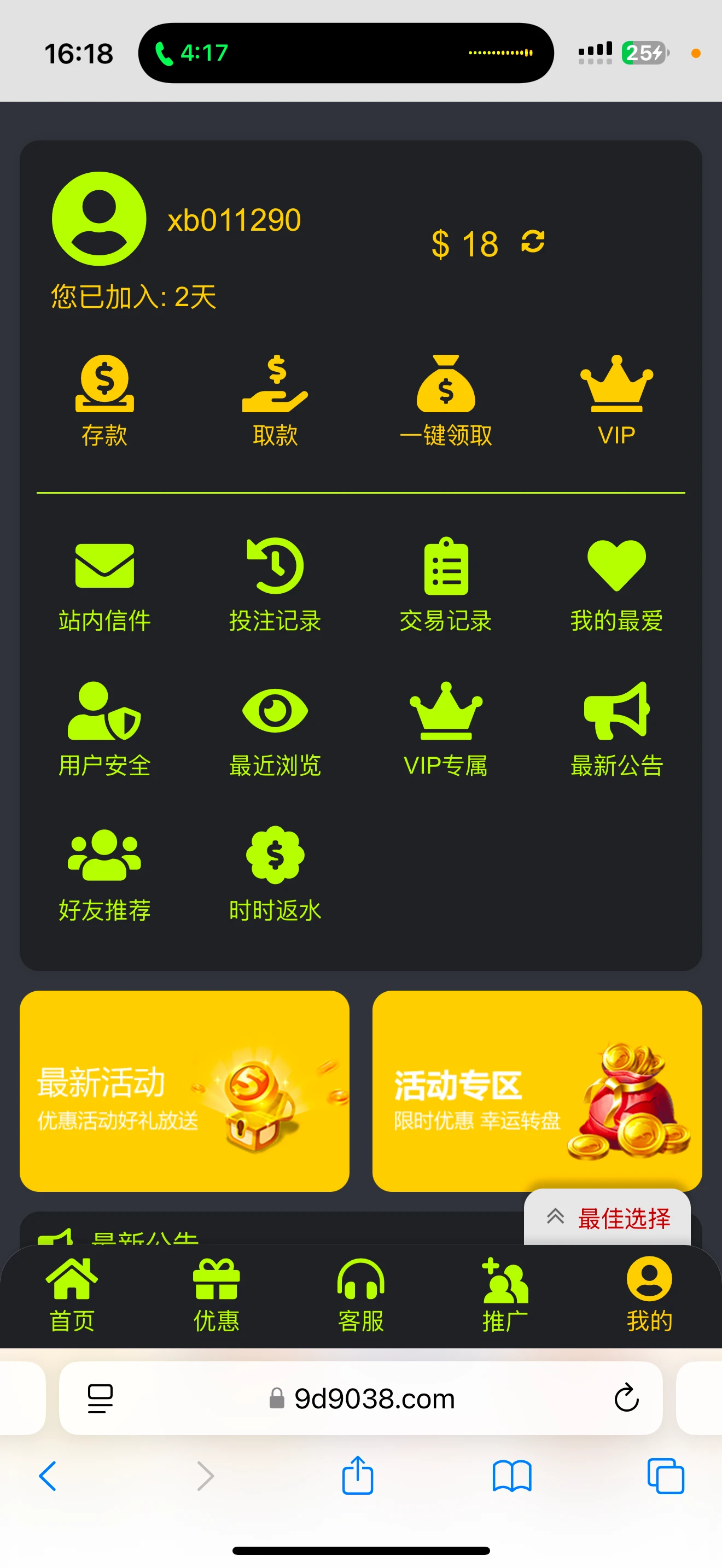Image resolution: width=722 pixels, height=1568 pixels.
Task: Go back using Safari back chevron
Action: (x=49, y=1476)
